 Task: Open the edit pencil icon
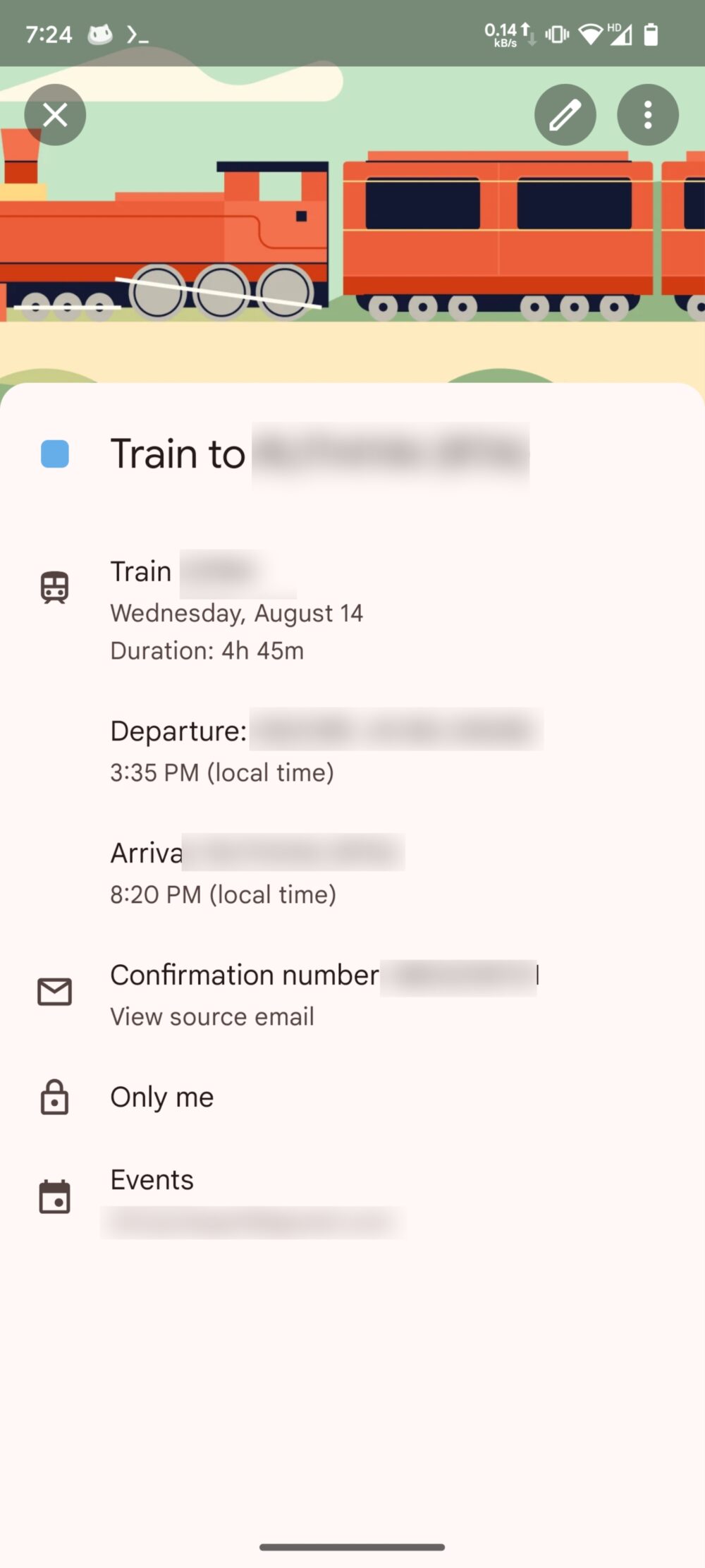tap(565, 114)
